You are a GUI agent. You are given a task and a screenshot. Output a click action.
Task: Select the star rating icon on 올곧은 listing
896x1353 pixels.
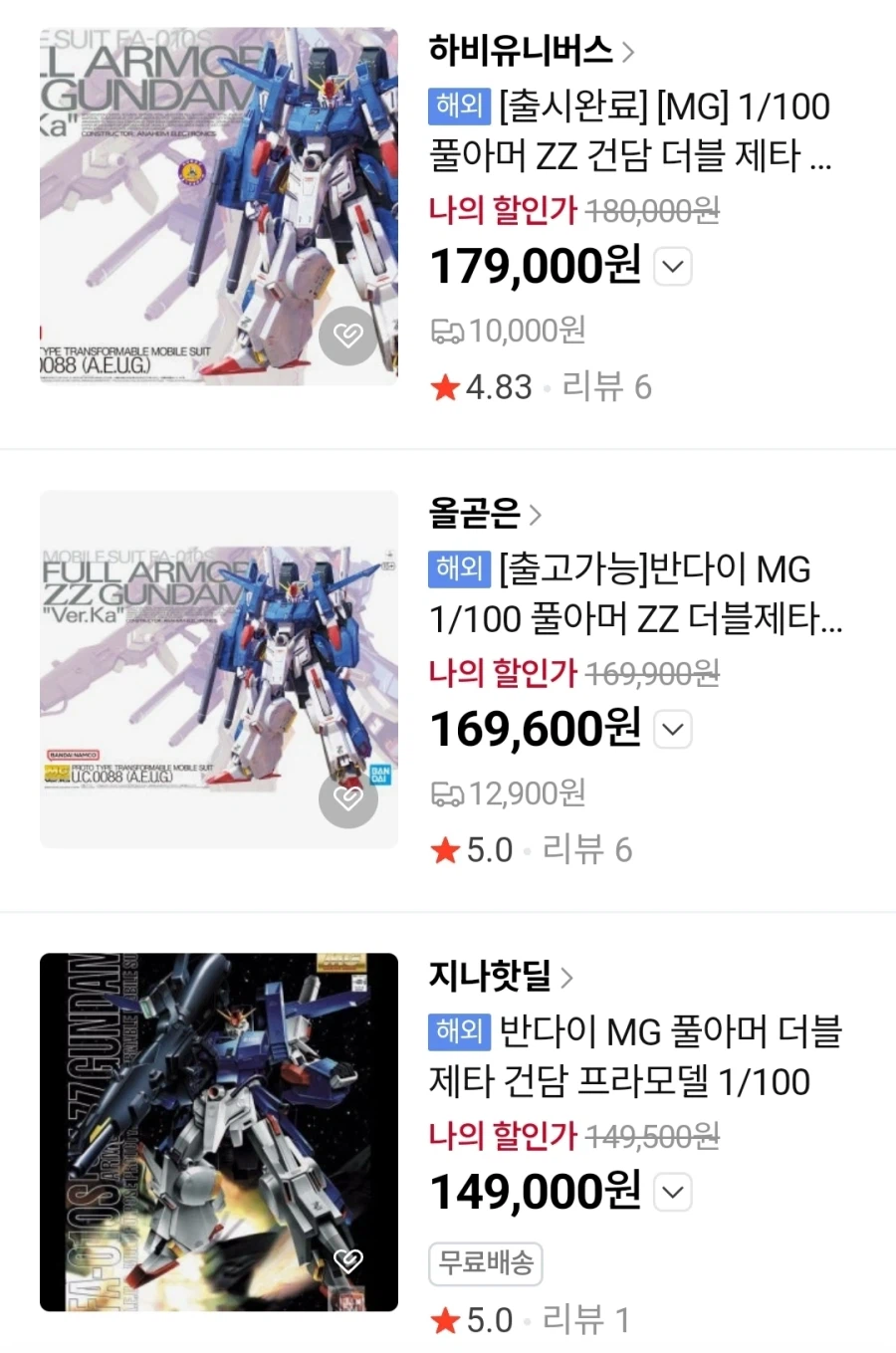click(x=444, y=848)
